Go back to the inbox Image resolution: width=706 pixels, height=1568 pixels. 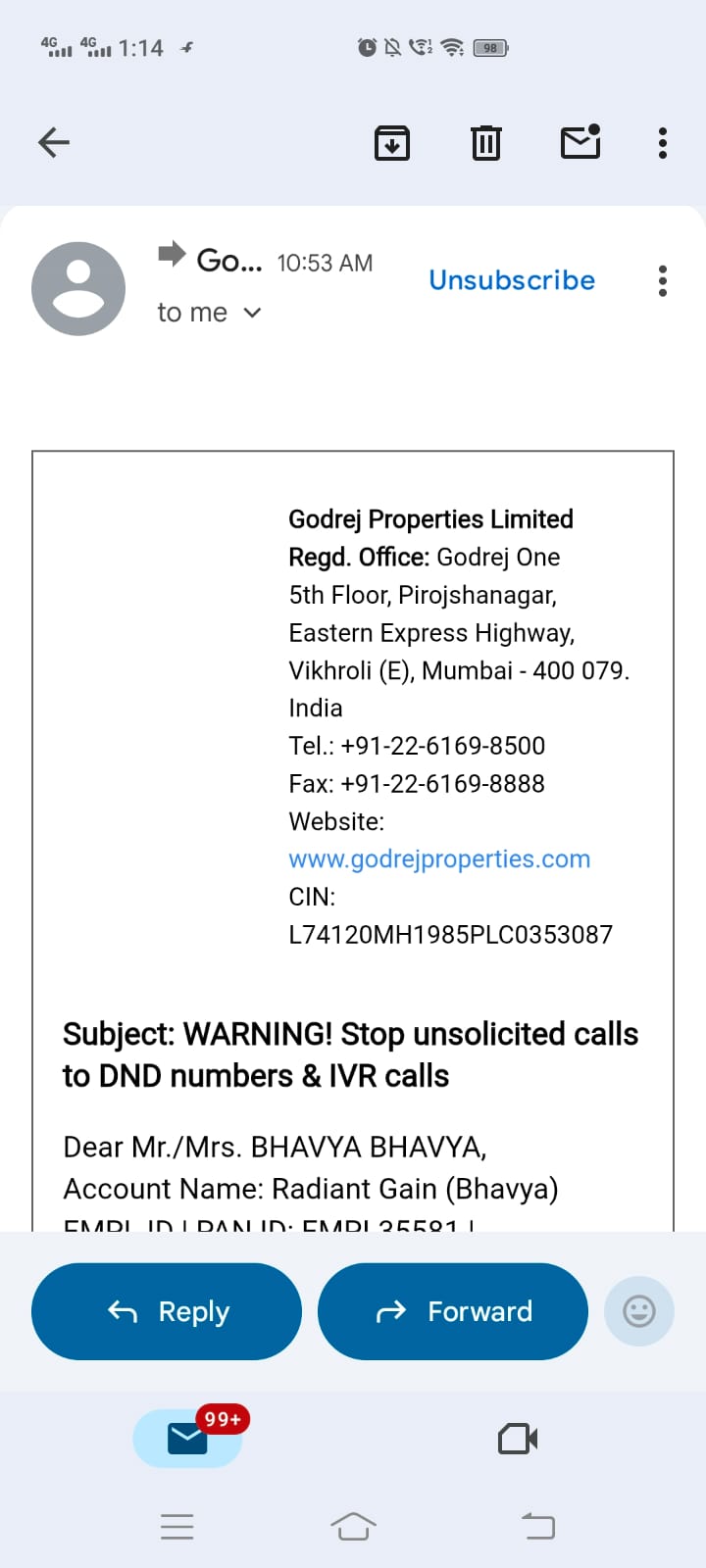click(x=54, y=143)
